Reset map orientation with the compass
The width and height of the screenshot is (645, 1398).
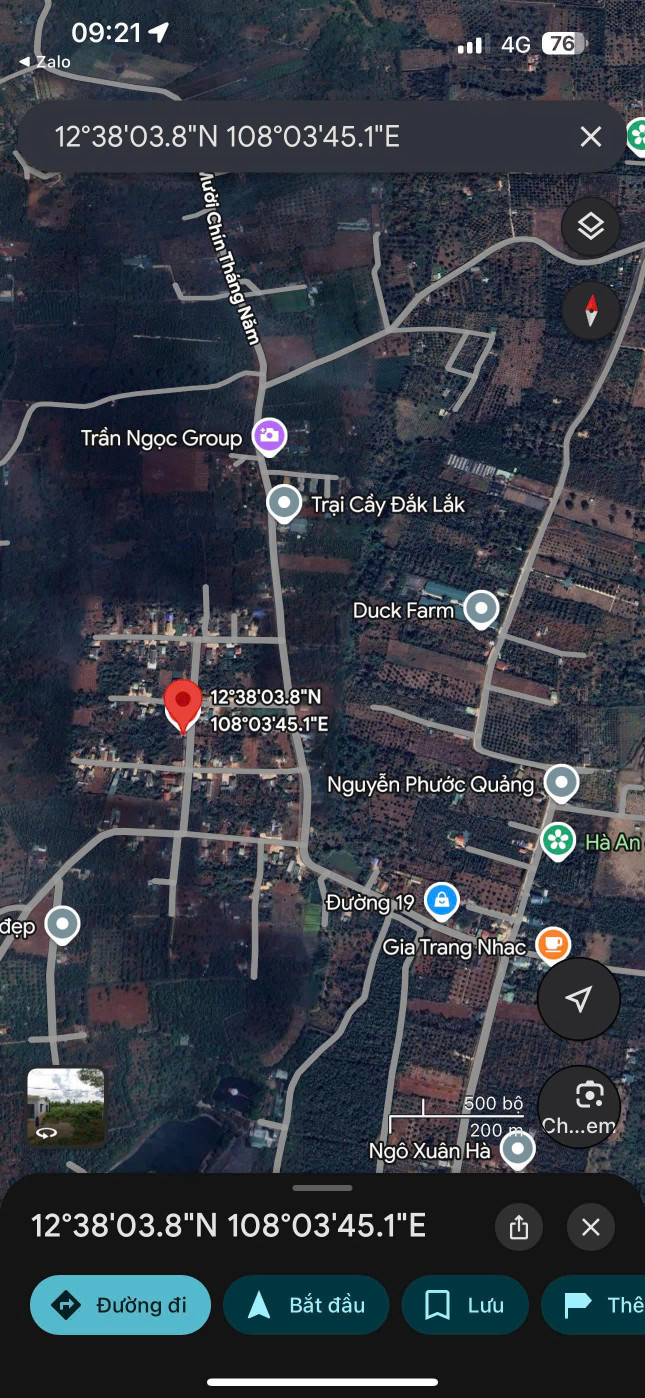(x=591, y=311)
